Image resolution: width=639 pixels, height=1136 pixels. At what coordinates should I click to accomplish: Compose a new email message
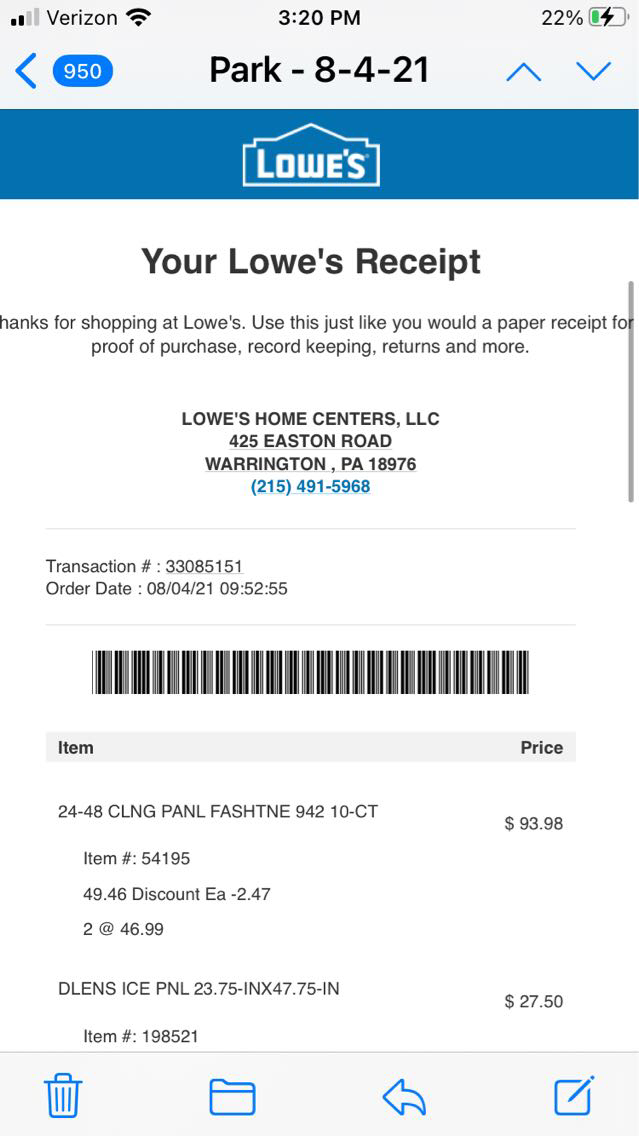point(574,1095)
